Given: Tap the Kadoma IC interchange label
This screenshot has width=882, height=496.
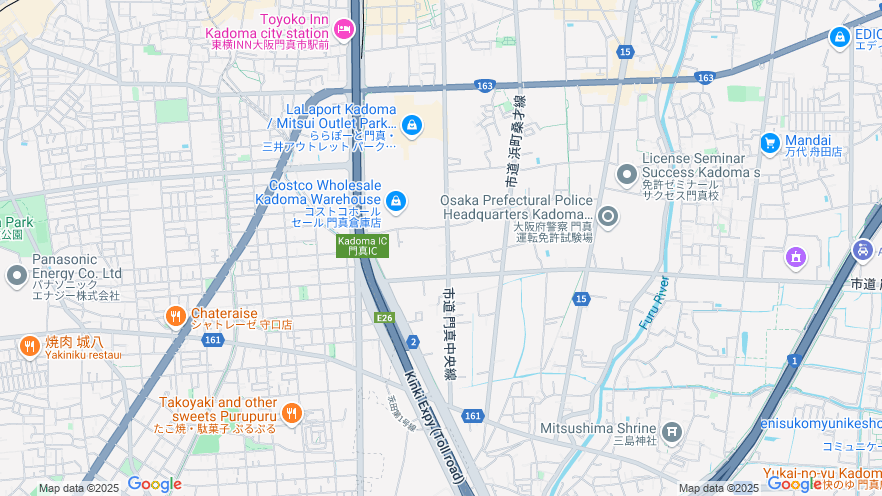Looking at the screenshot, I should [x=361, y=245].
